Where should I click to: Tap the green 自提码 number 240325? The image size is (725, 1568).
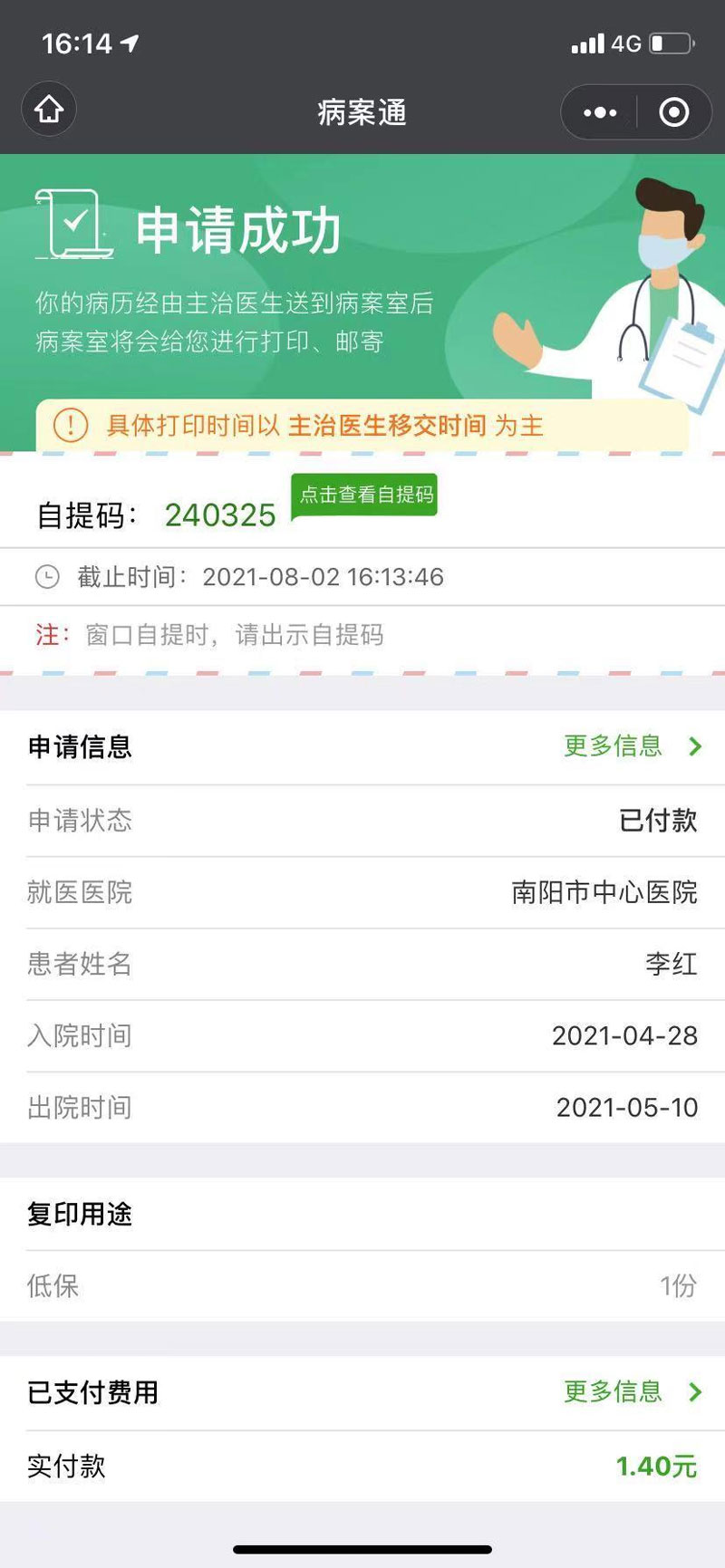(220, 515)
